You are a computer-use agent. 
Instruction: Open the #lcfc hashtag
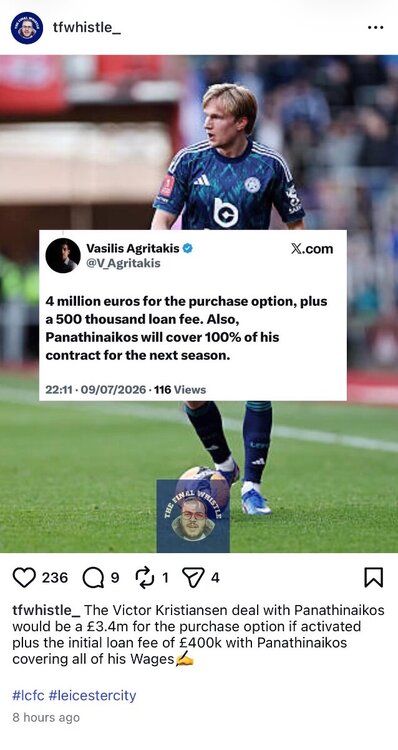pos(28,695)
